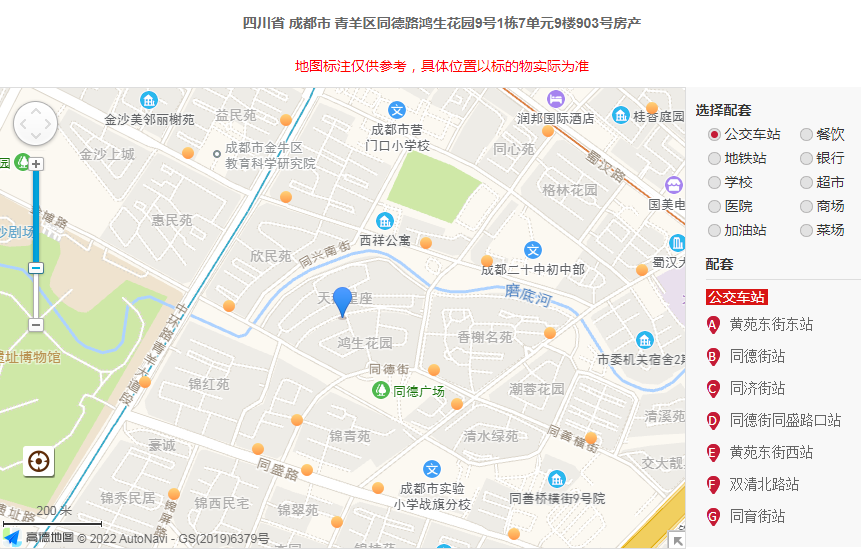Zoom out the map with minus button

(x=36, y=324)
